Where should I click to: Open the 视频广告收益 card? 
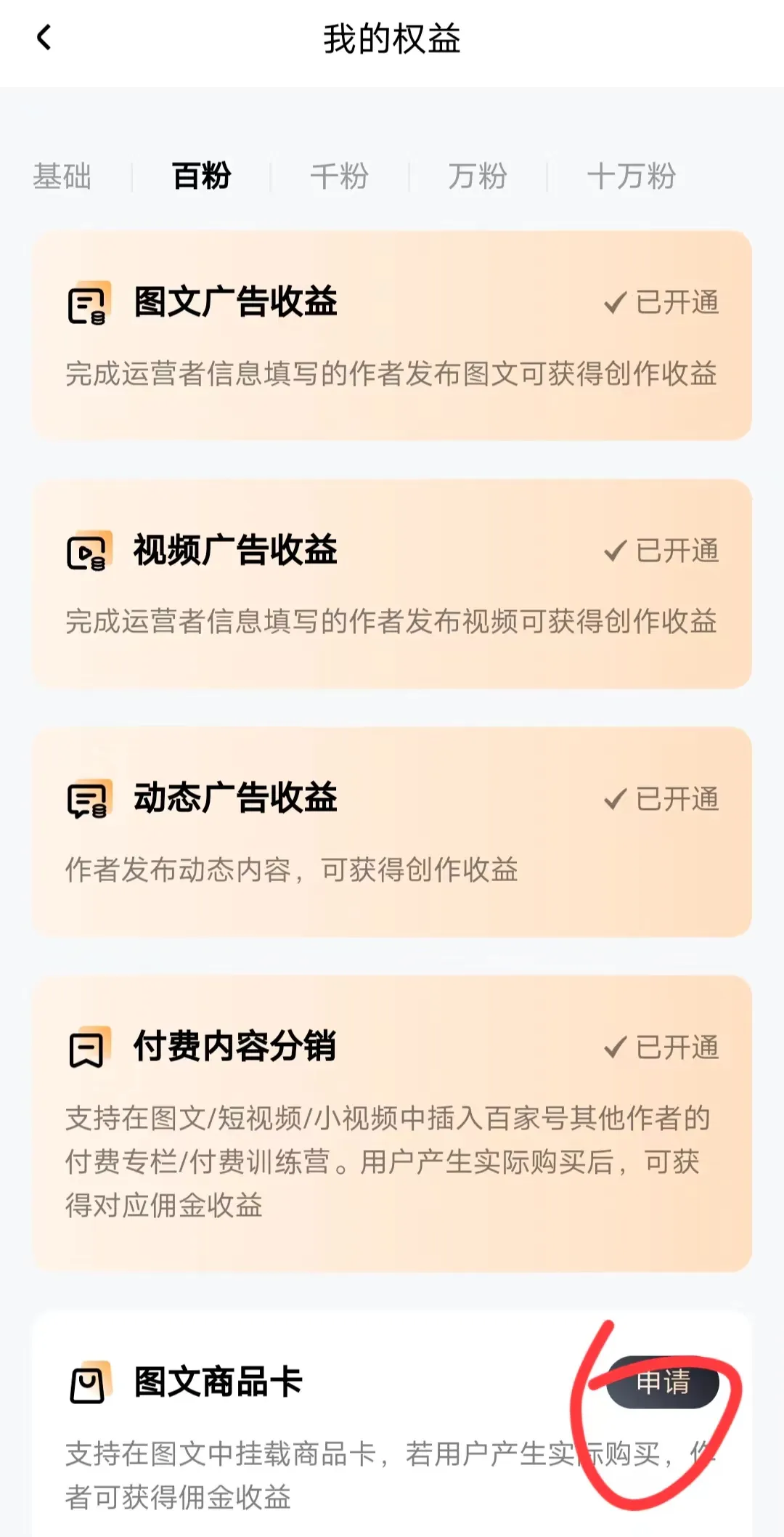click(x=391, y=584)
